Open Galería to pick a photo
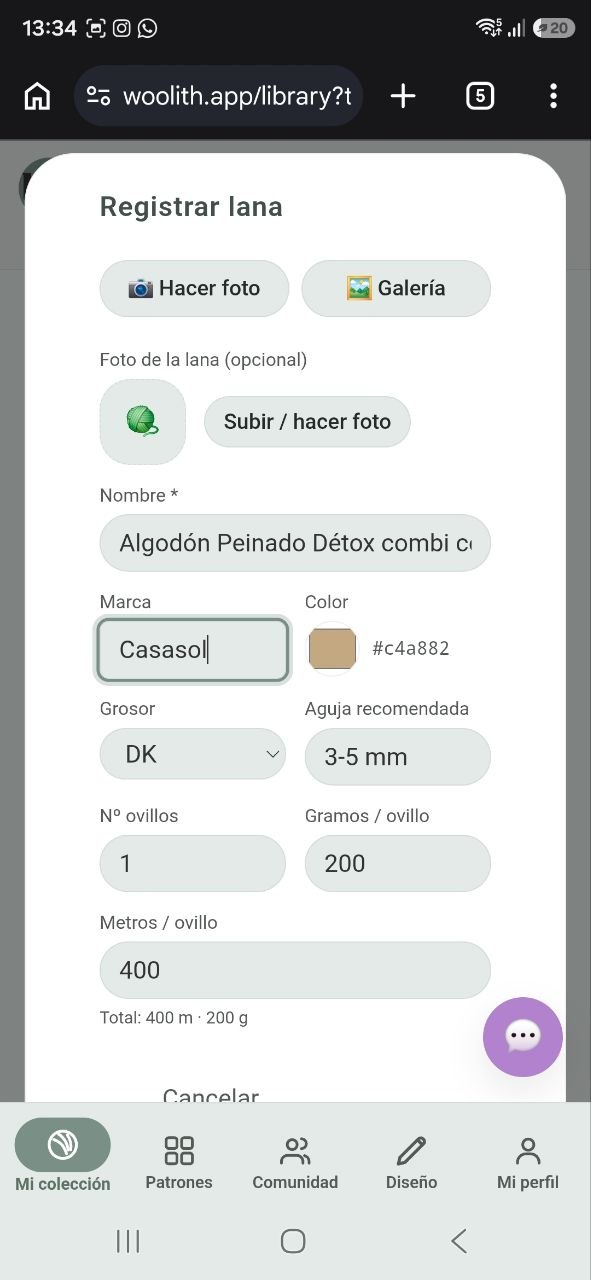 coord(396,288)
